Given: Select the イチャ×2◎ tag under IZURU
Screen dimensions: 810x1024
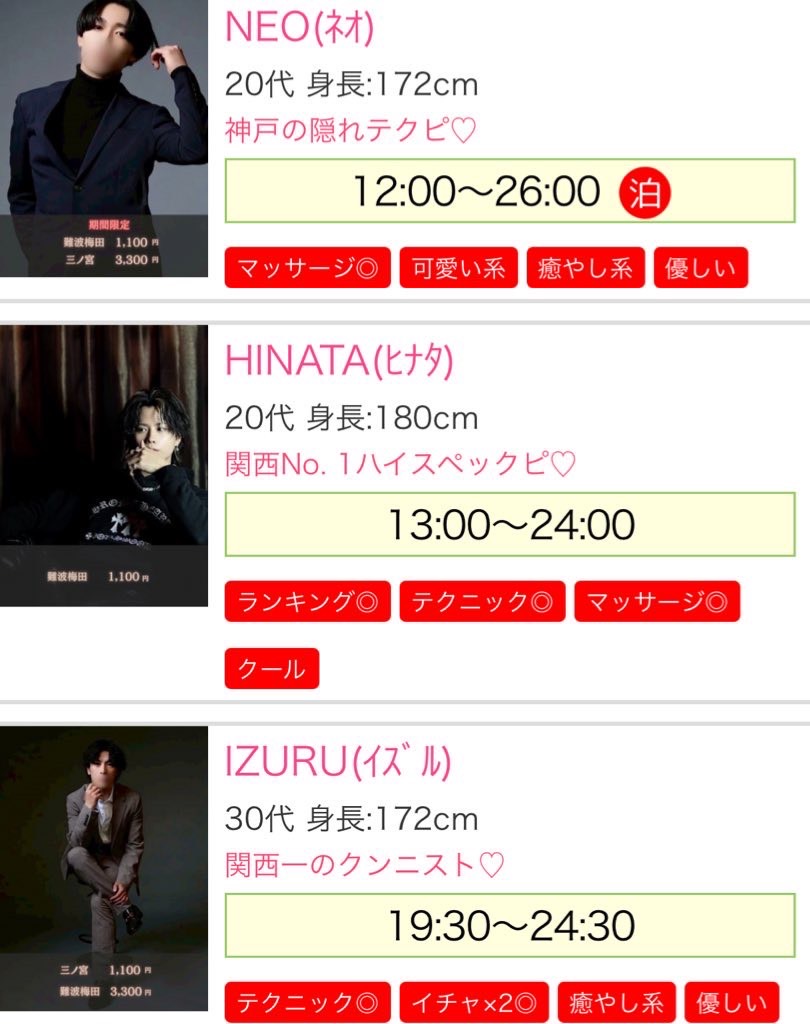Looking at the screenshot, I should point(474,1002).
